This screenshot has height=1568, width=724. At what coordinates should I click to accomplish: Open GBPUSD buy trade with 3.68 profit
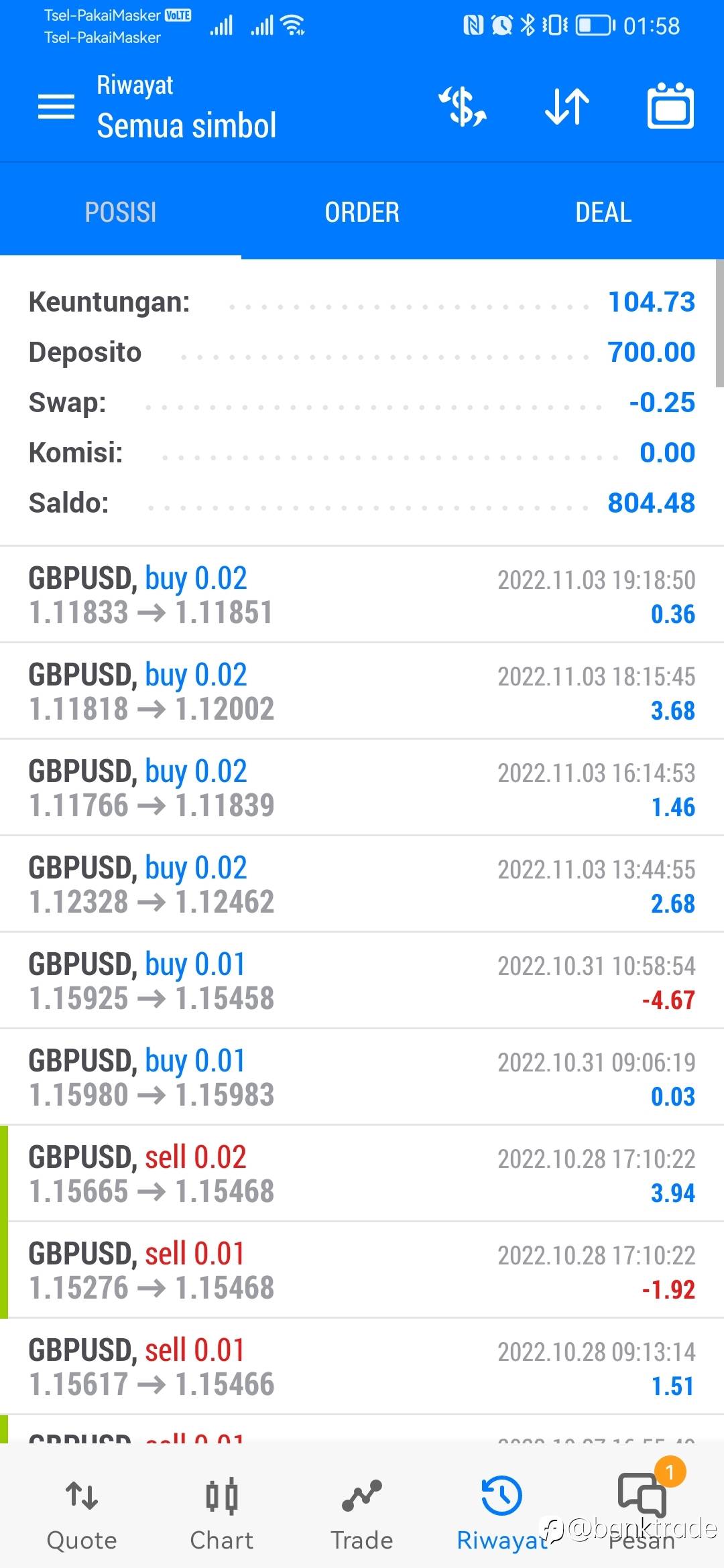tap(362, 692)
